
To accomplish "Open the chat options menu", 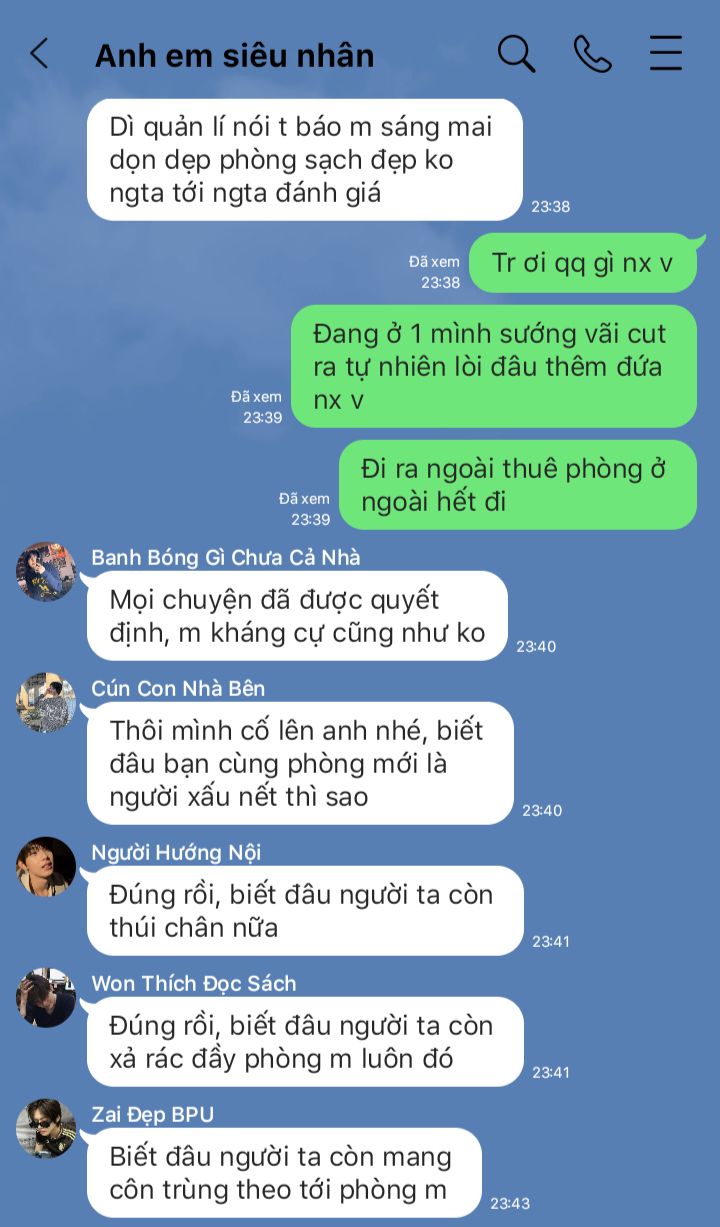I will click(666, 54).
